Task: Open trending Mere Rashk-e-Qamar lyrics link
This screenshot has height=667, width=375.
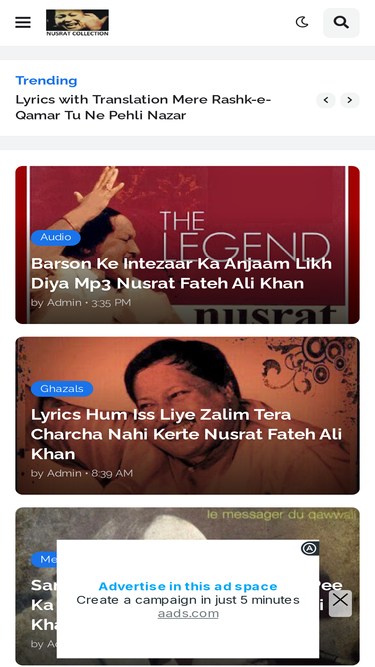Action: [143, 107]
